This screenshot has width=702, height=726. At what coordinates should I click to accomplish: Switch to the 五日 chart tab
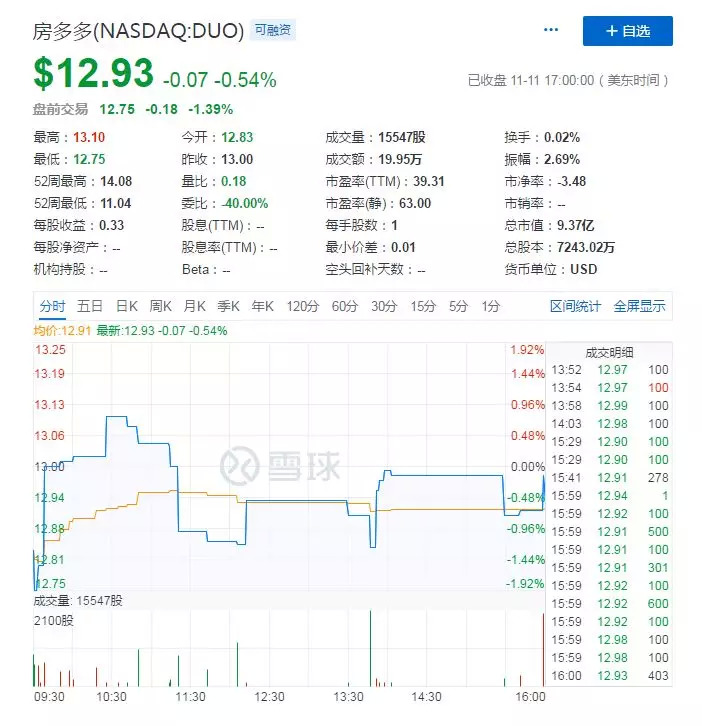point(90,306)
